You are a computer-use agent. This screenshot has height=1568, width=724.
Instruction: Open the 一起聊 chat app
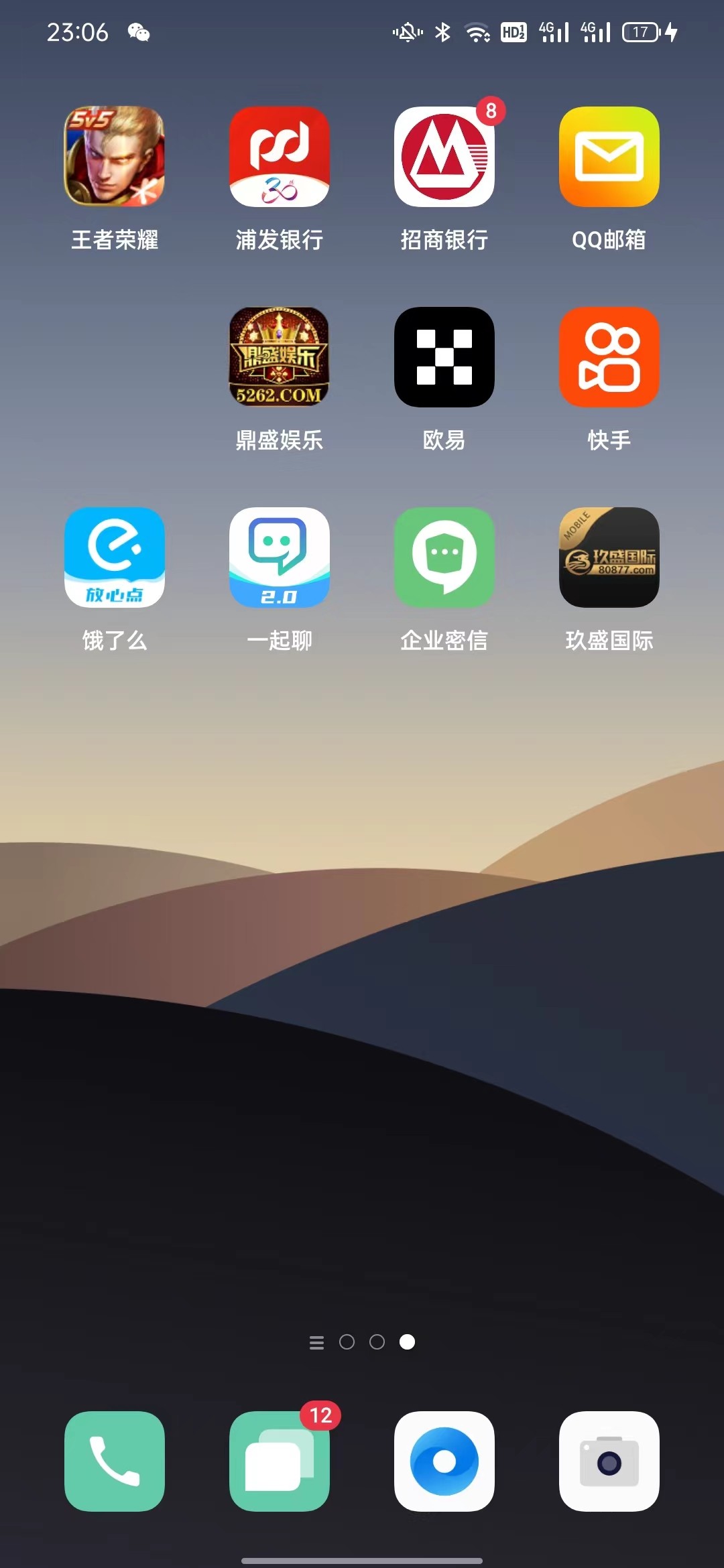[x=280, y=558]
